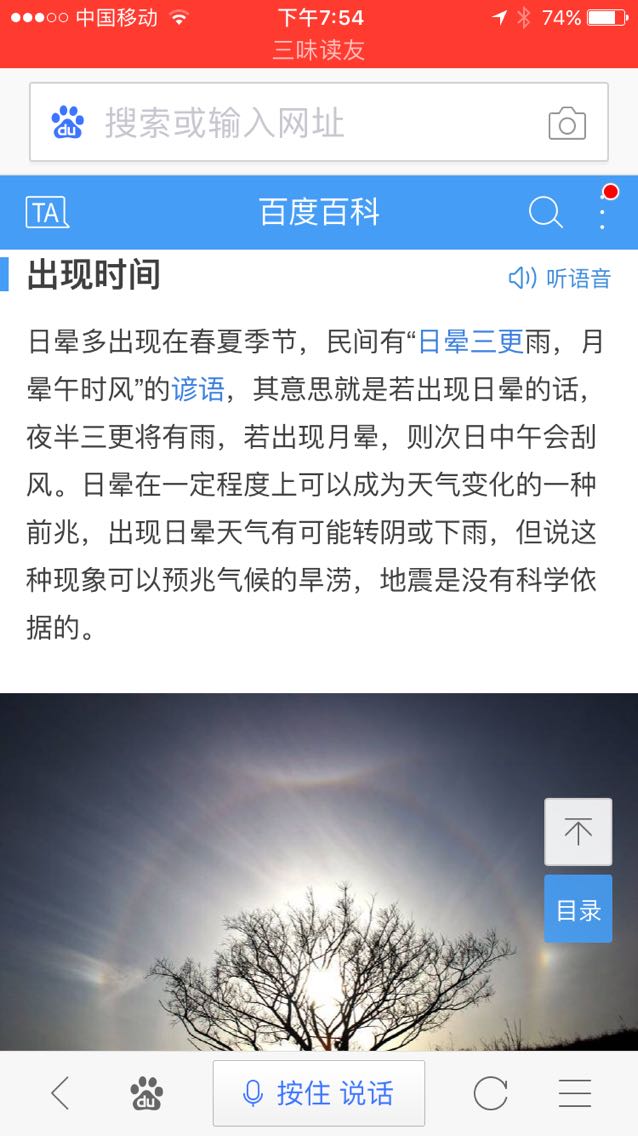This screenshot has width=638, height=1136.
Task: Open the 目录 table of contents
Action: pyautogui.click(x=578, y=909)
